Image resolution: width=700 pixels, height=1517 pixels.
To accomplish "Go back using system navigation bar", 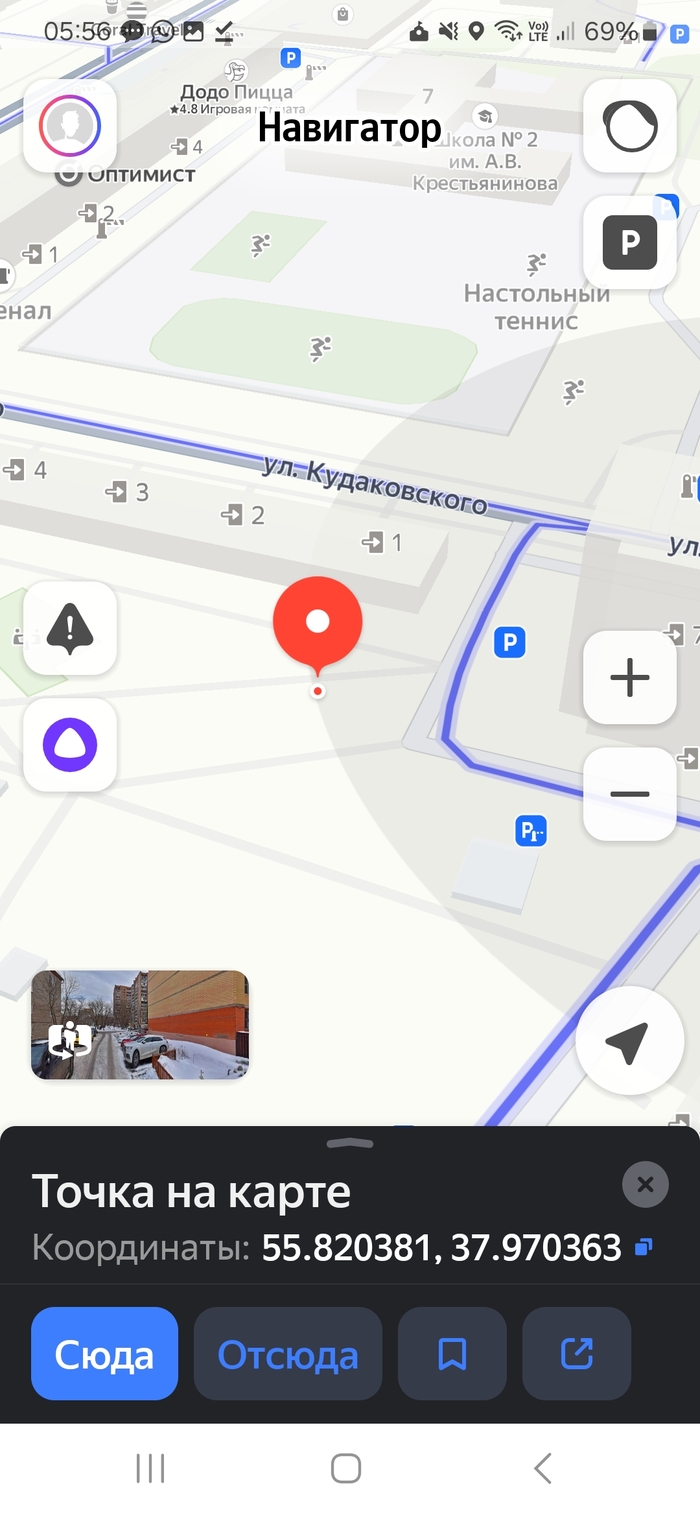I will pos(542,1468).
